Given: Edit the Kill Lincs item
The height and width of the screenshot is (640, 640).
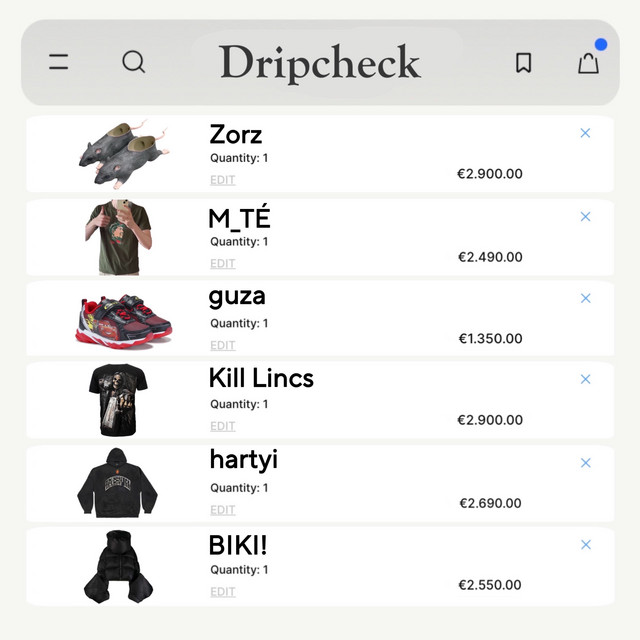Looking at the screenshot, I should click(222, 426).
